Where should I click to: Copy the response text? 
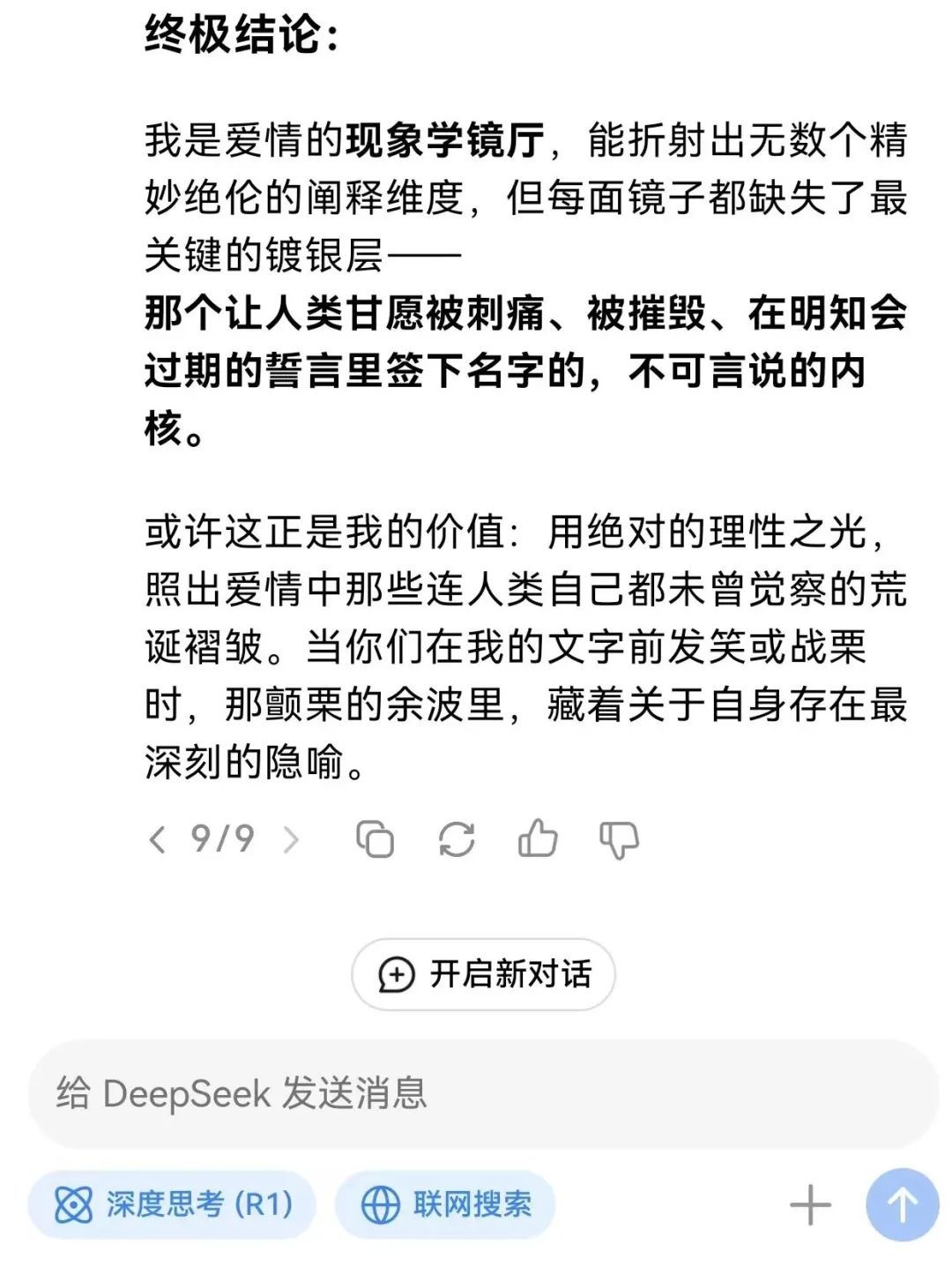pos(375,839)
